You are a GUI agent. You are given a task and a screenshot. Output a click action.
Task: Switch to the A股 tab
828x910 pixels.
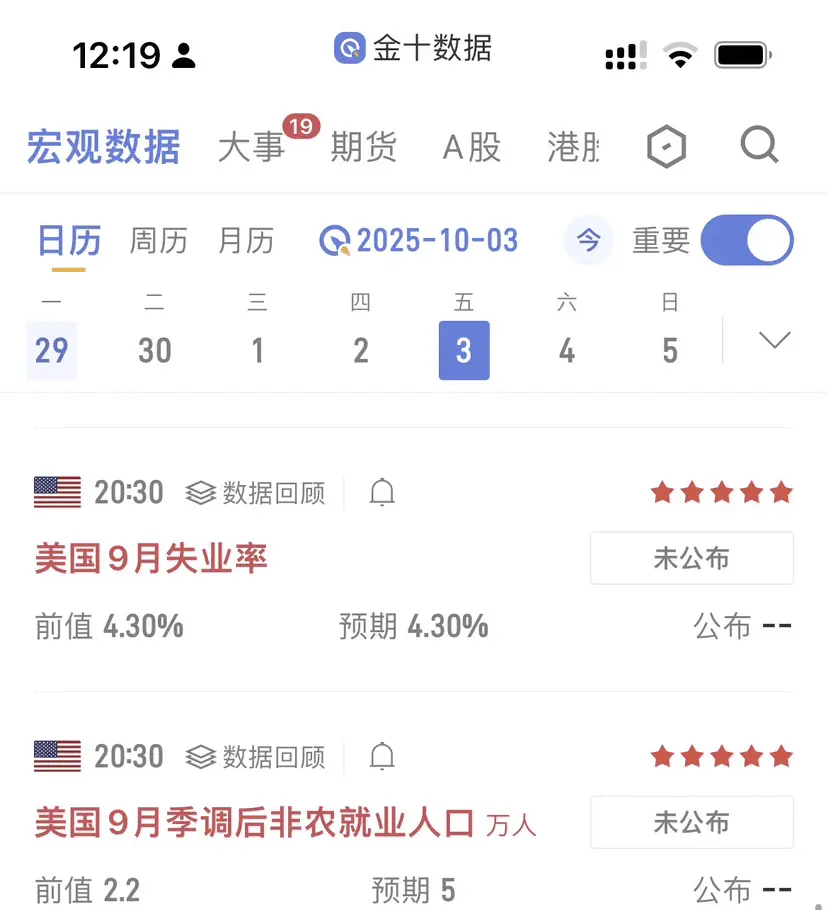472,148
